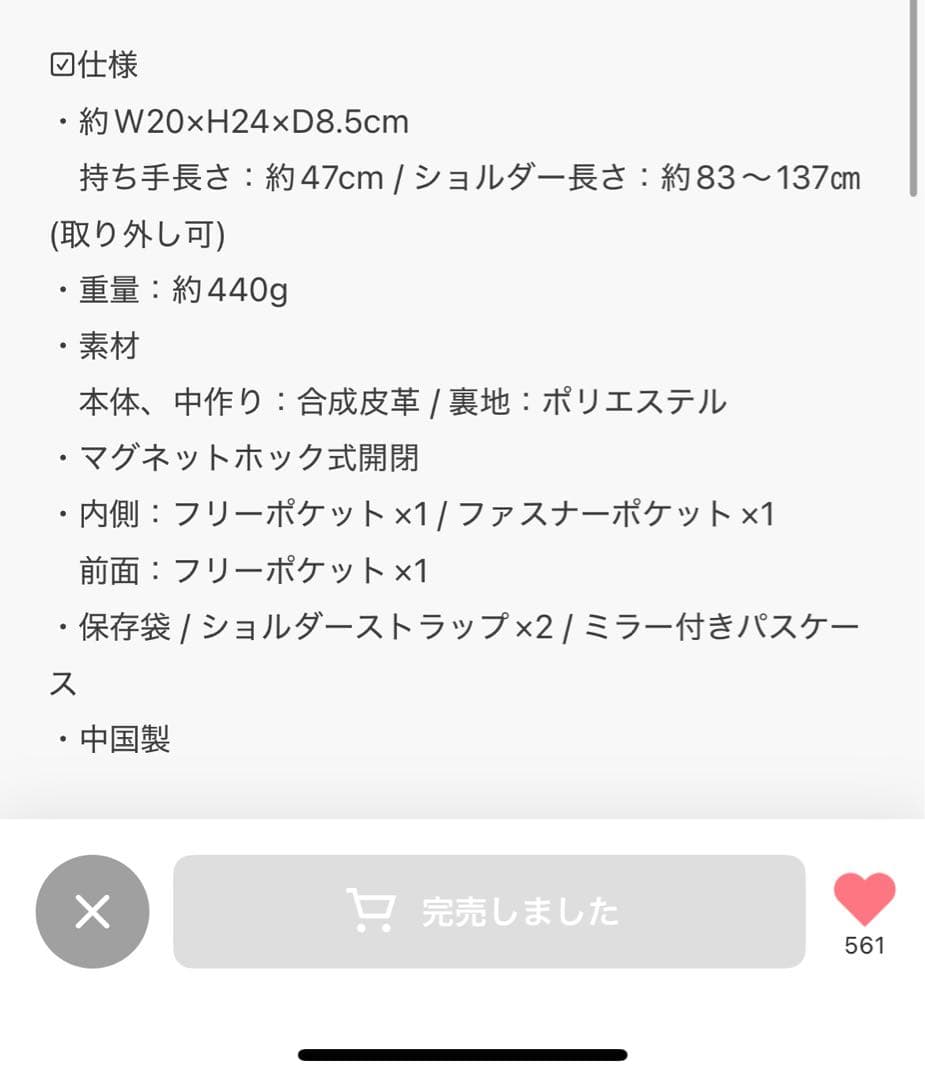Tap the sold out cart button
Screen dimensions: 925x1080
point(489,911)
